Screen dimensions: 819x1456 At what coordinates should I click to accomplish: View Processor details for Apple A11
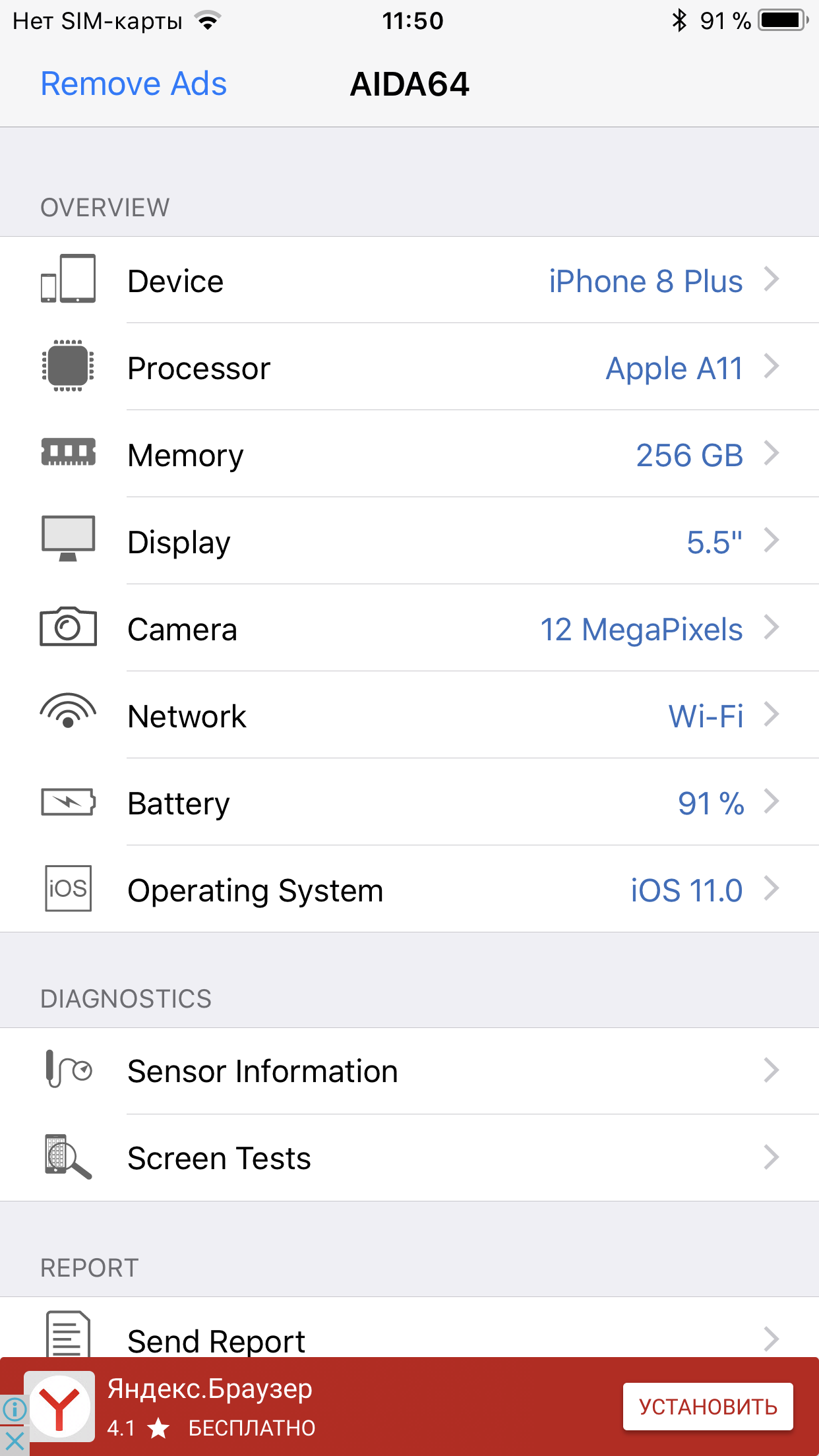(x=409, y=367)
